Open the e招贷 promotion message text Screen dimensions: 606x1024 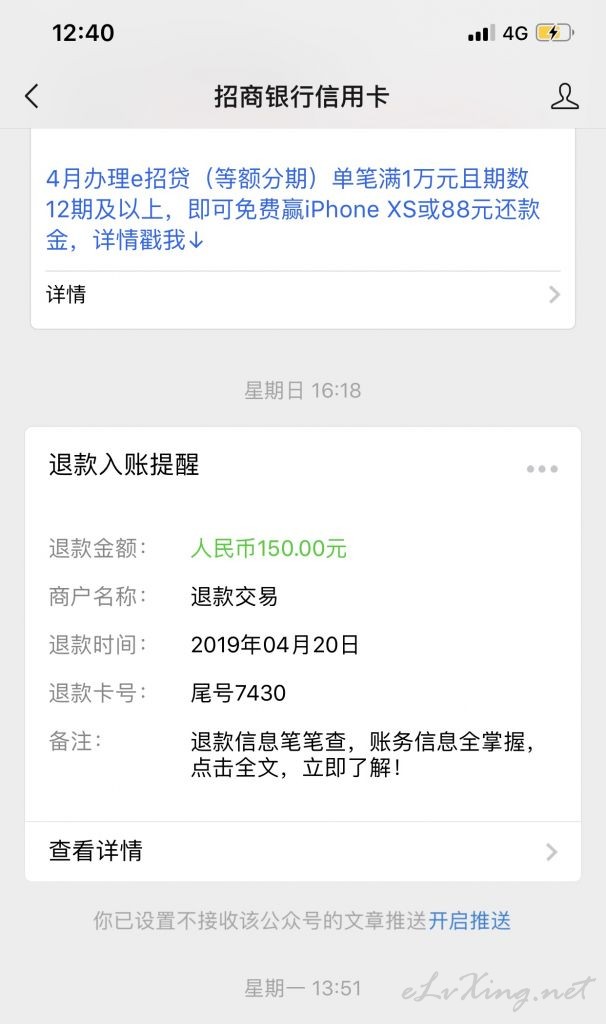(x=293, y=209)
